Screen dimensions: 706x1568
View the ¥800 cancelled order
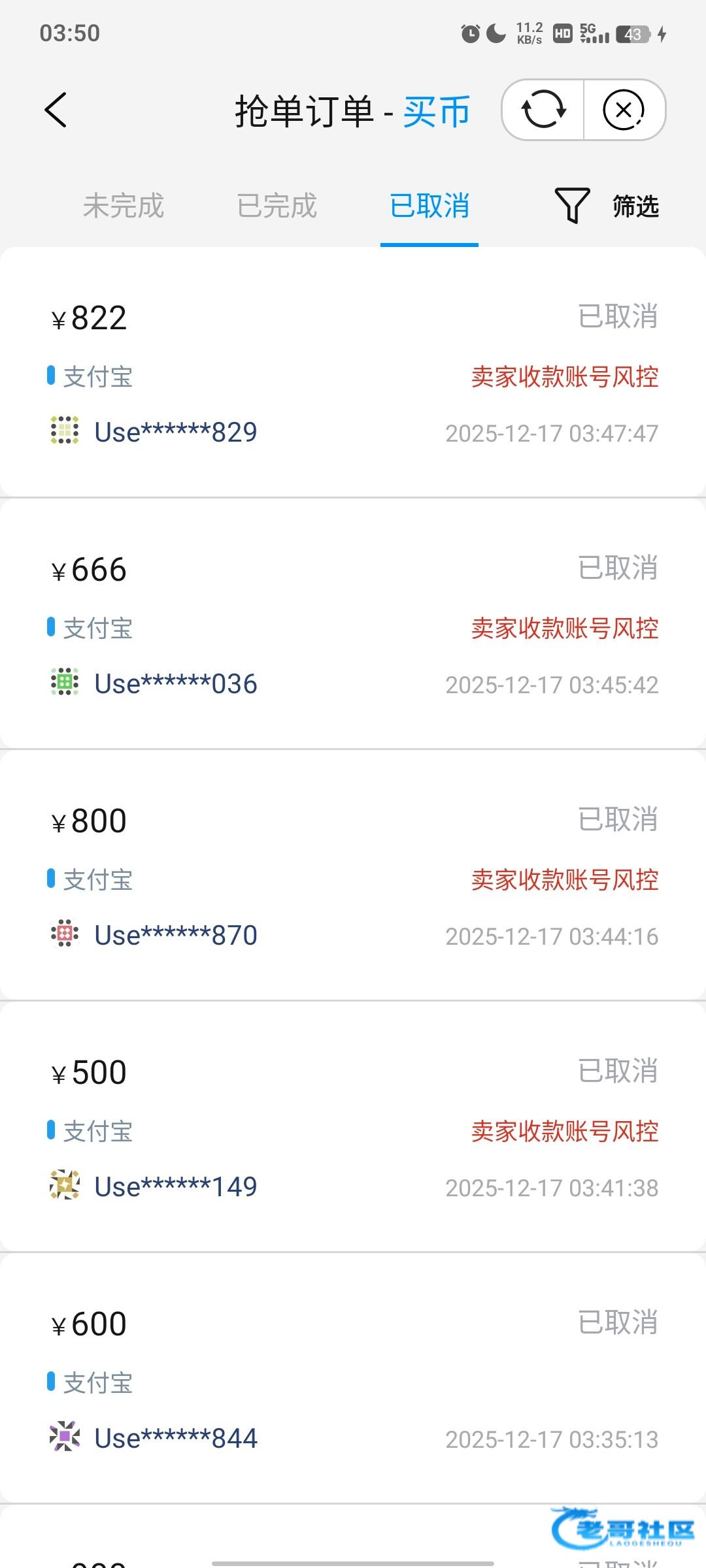click(353, 875)
